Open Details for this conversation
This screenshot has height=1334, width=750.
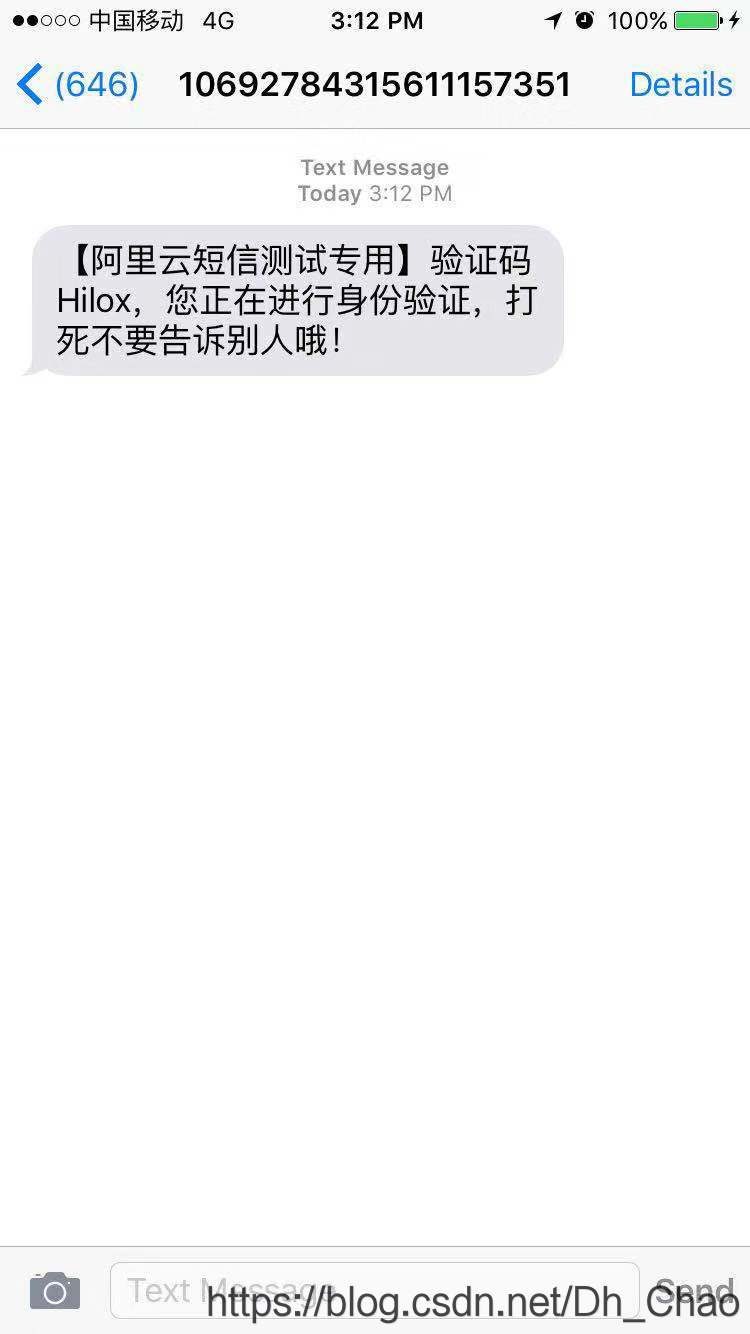pyautogui.click(x=680, y=85)
